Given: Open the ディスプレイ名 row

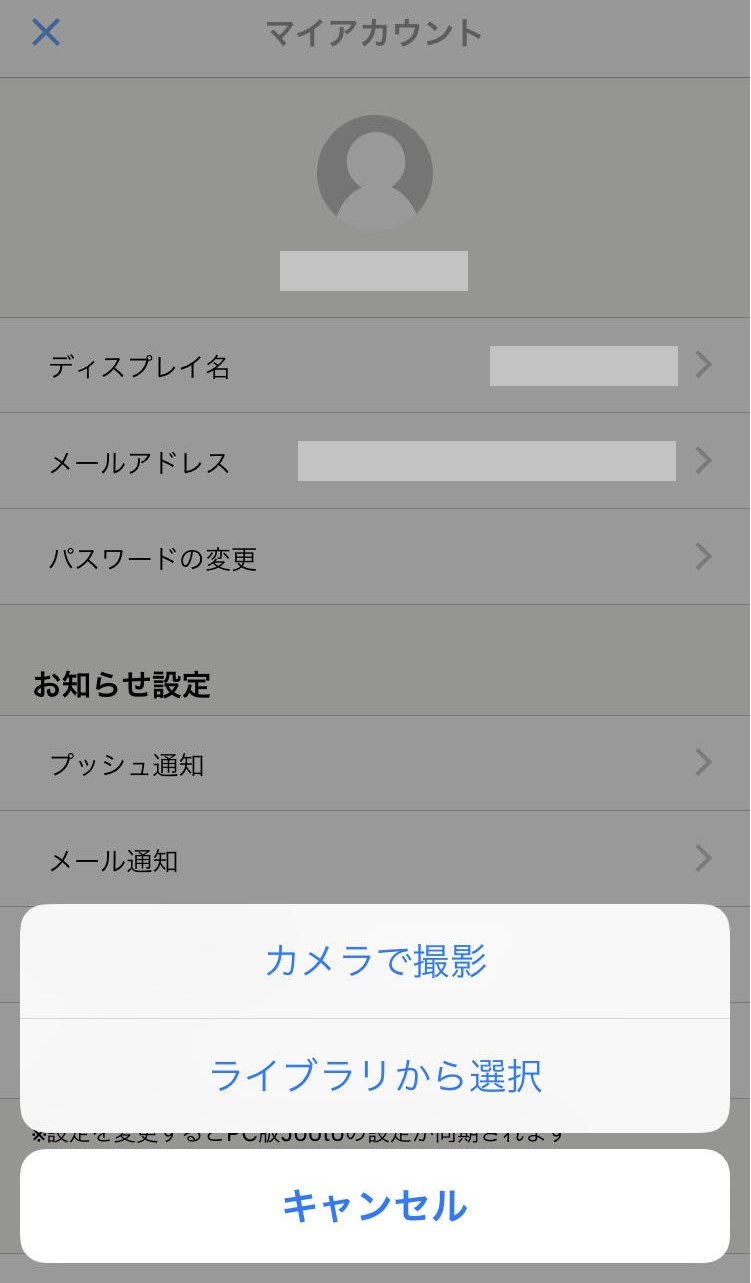Looking at the screenshot, I should point(300,365).
